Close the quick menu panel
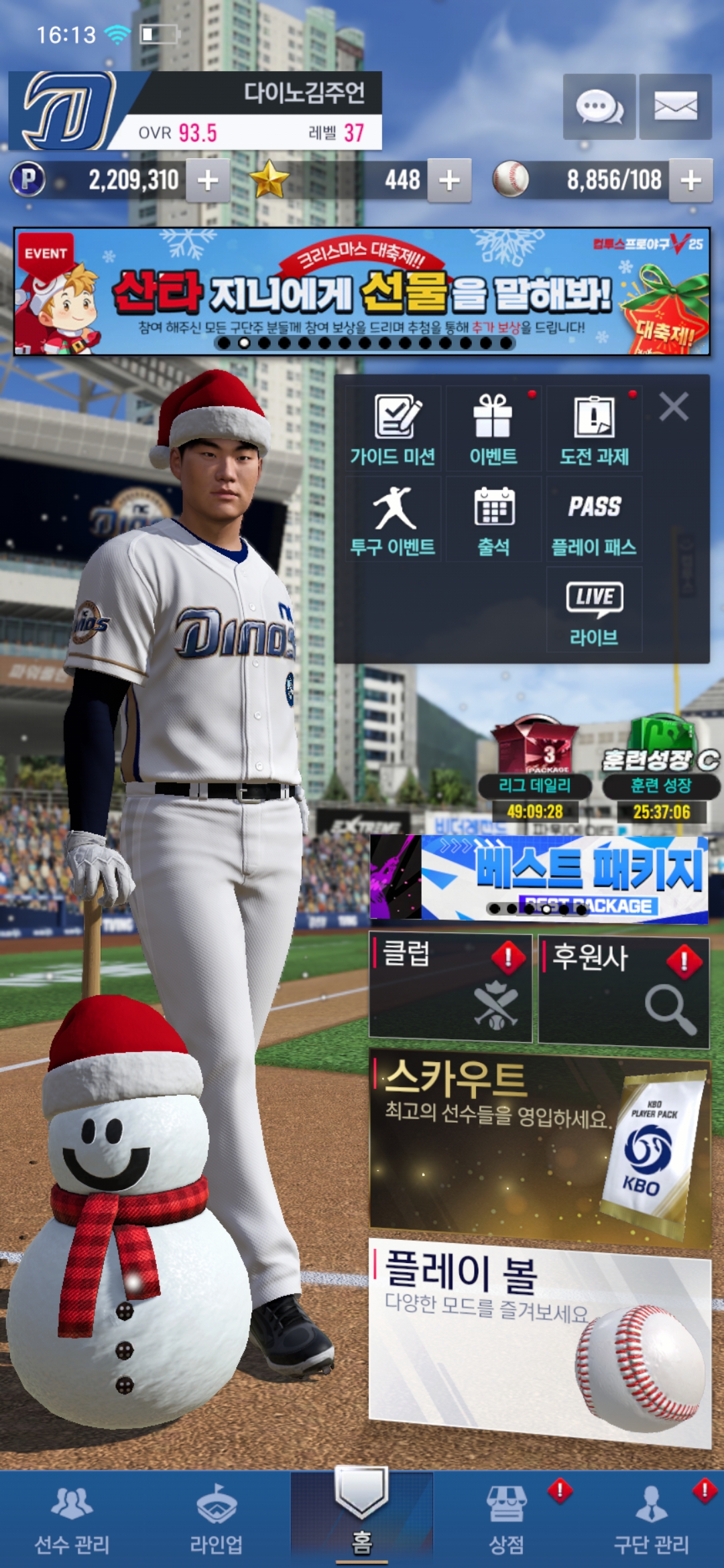Viewport: 724px width, 1568px height. coord(673,407)
